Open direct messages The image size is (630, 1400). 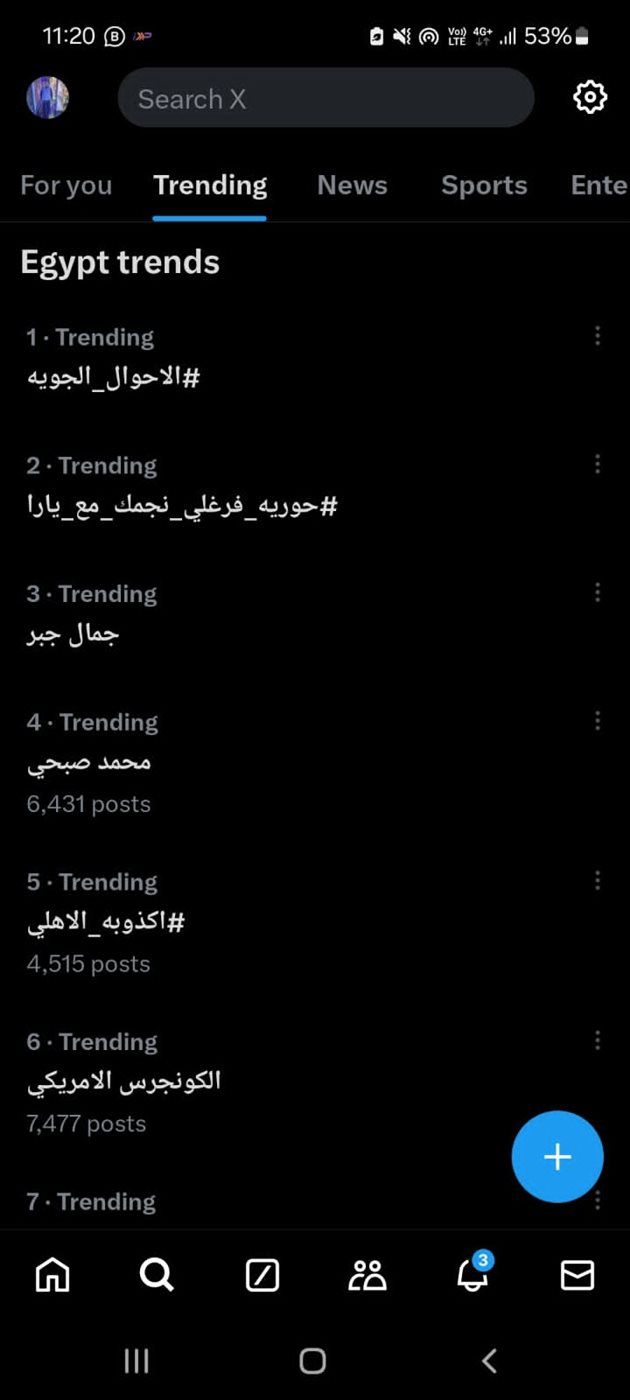(x=577, y=1274)
